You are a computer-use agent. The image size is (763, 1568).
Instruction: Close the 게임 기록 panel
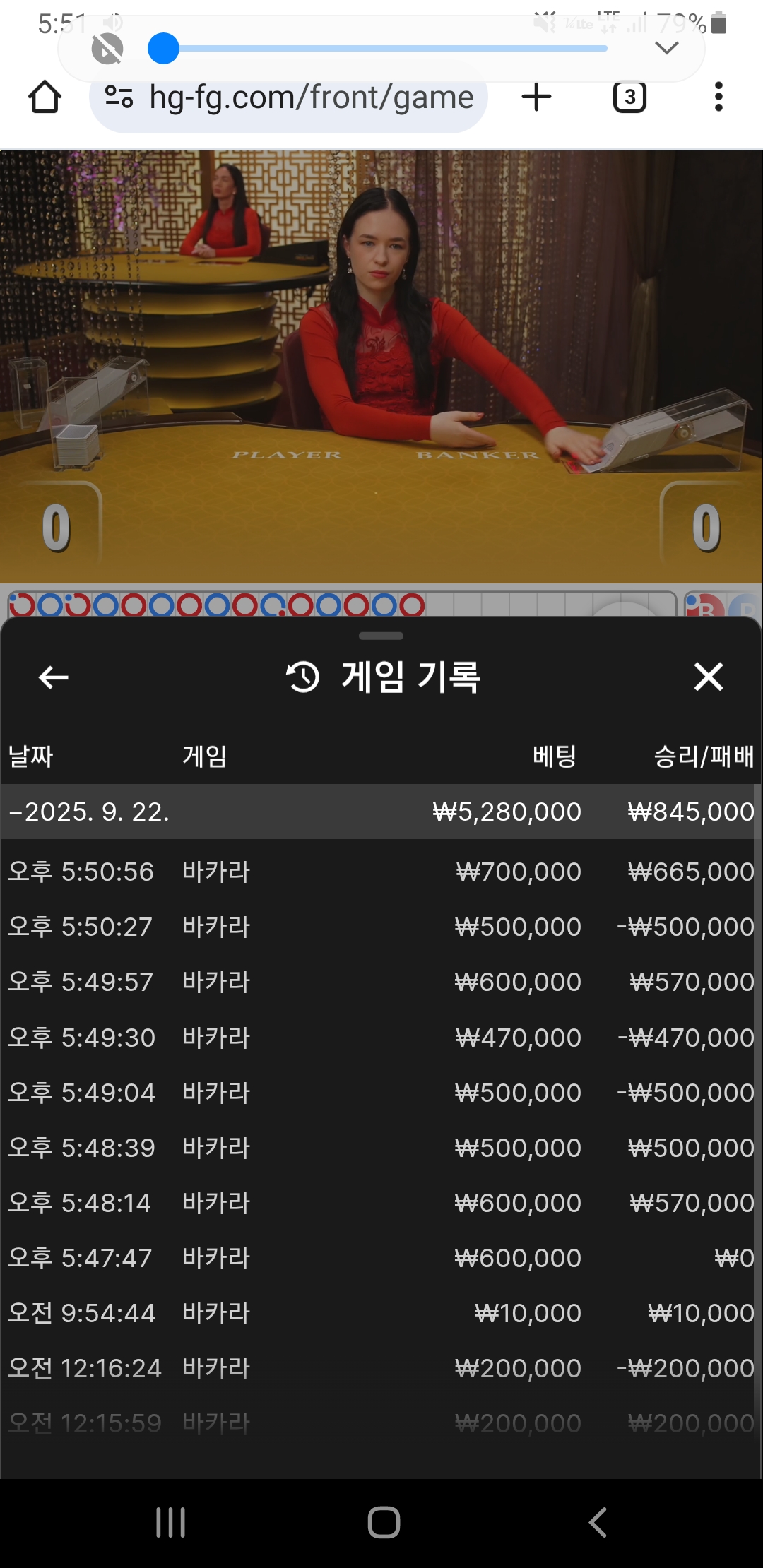coord(708,677)
